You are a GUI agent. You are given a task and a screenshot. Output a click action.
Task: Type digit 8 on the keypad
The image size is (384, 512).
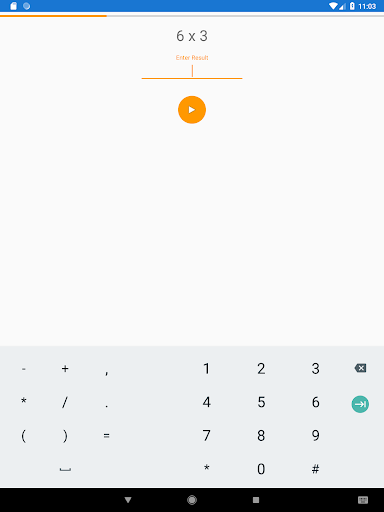click(261, 435)
